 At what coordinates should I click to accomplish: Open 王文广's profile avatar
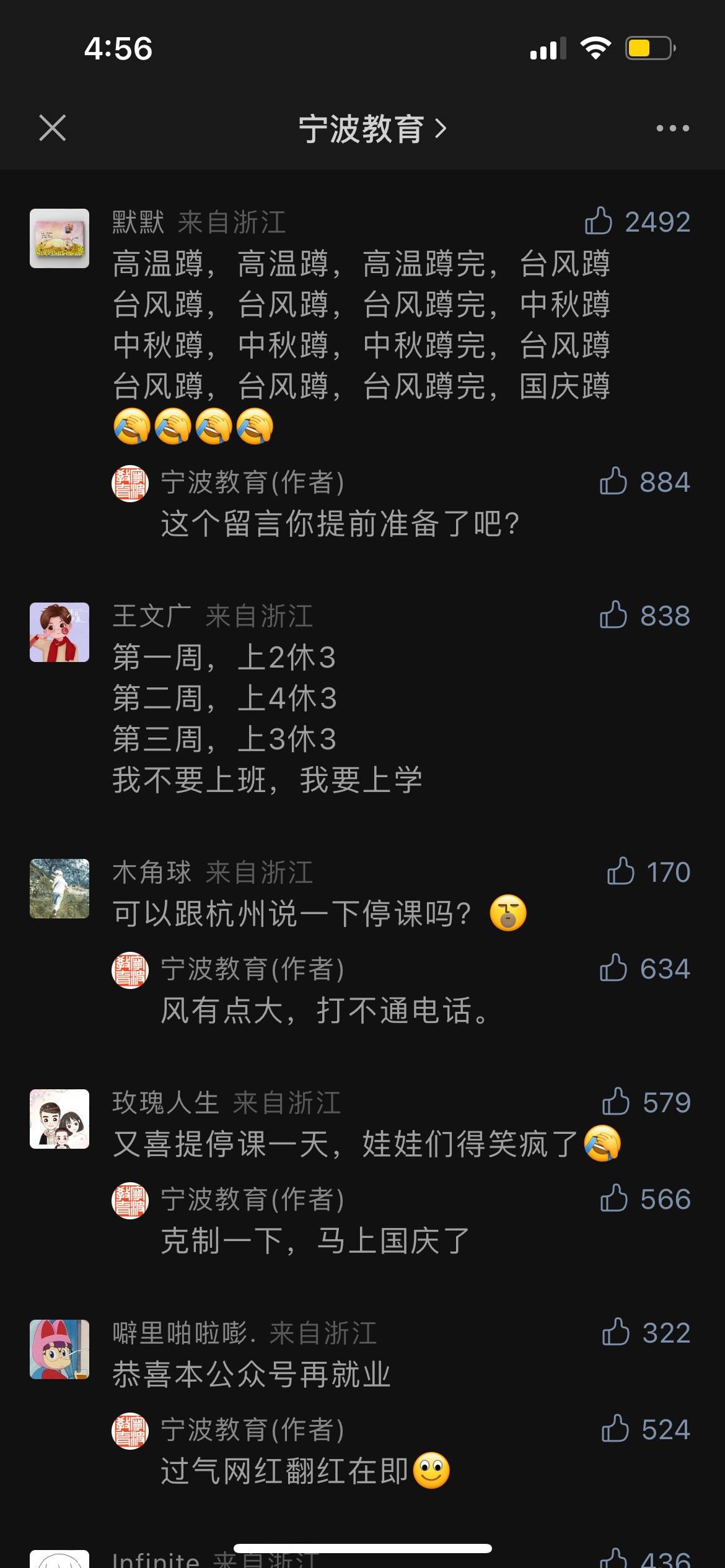pos(59,632)
